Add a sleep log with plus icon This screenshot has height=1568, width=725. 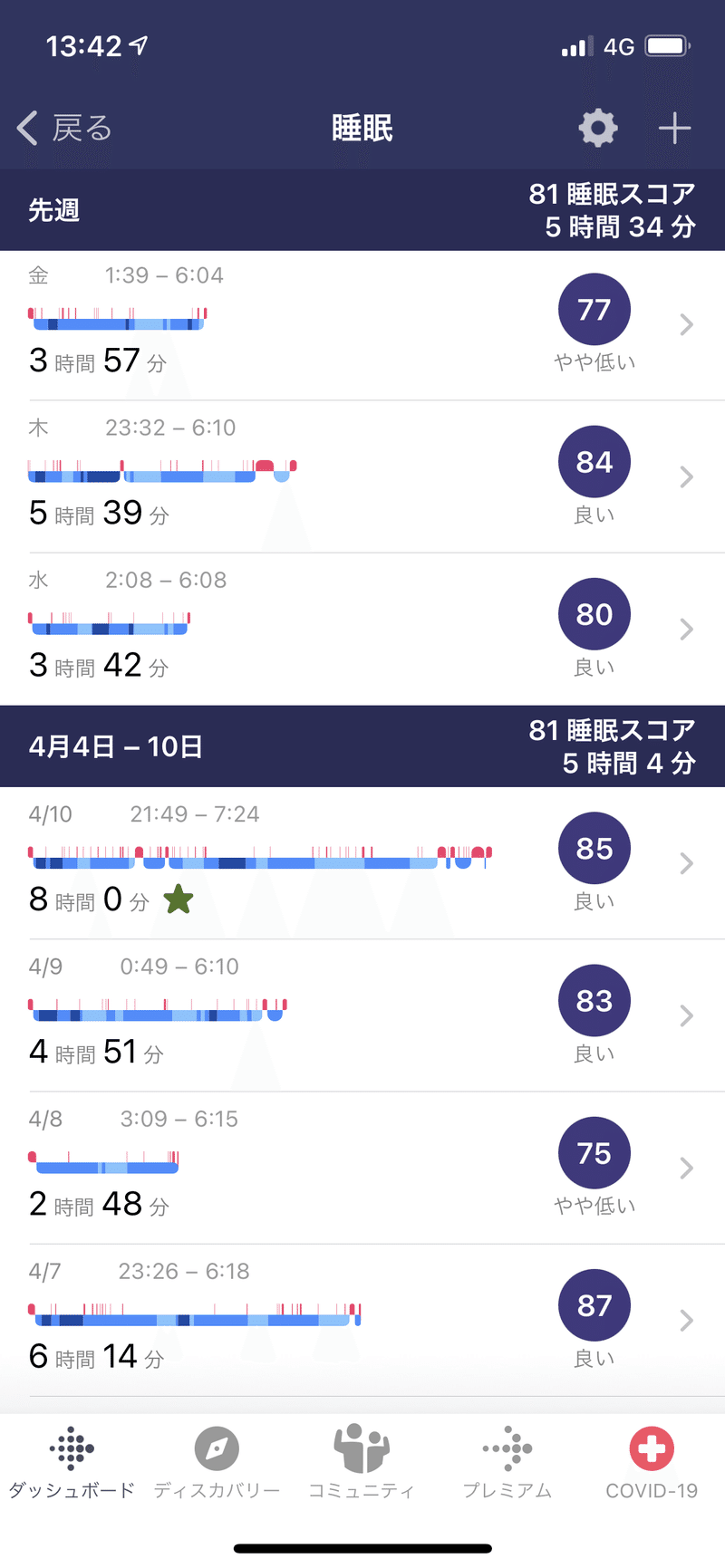coord(674,129)
